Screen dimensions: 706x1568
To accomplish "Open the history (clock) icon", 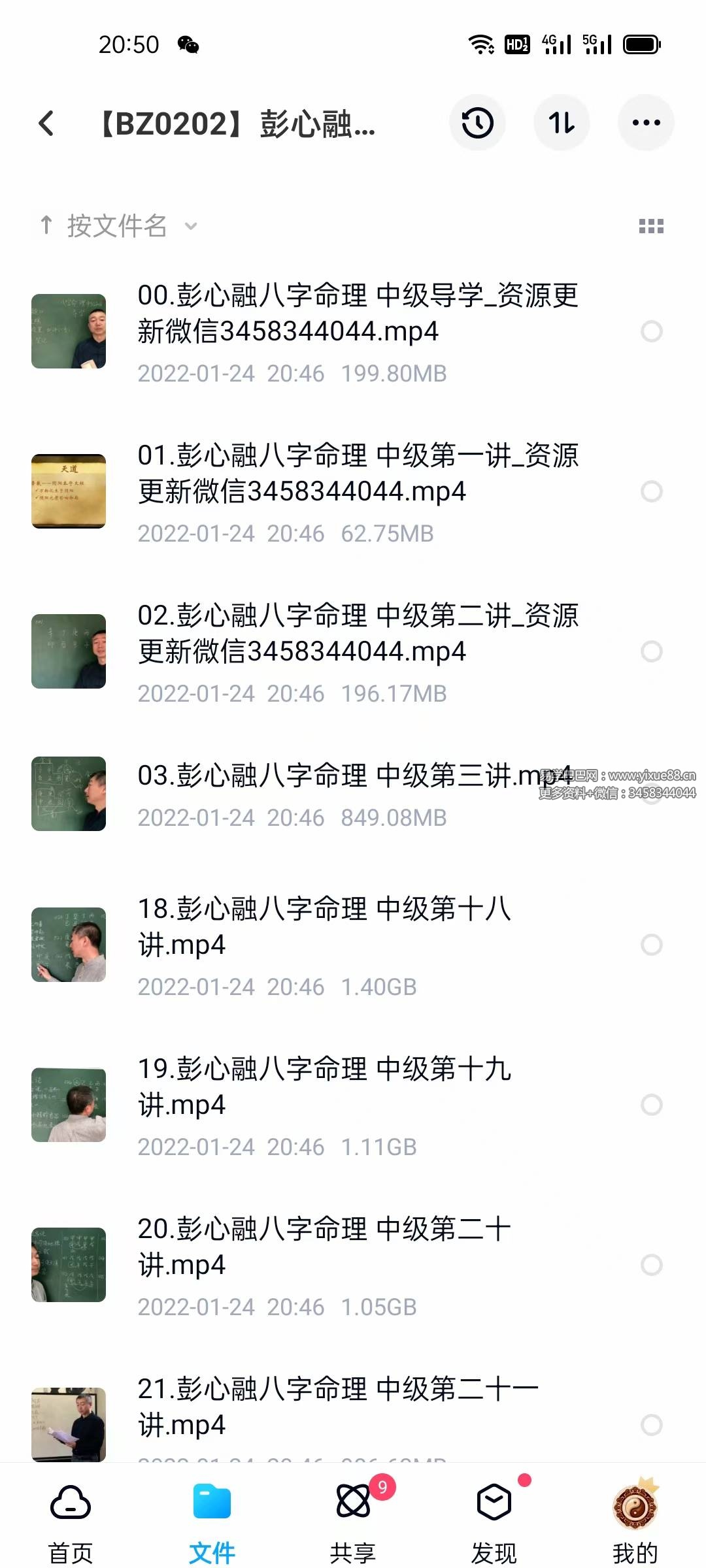I will tap(478, 123).
